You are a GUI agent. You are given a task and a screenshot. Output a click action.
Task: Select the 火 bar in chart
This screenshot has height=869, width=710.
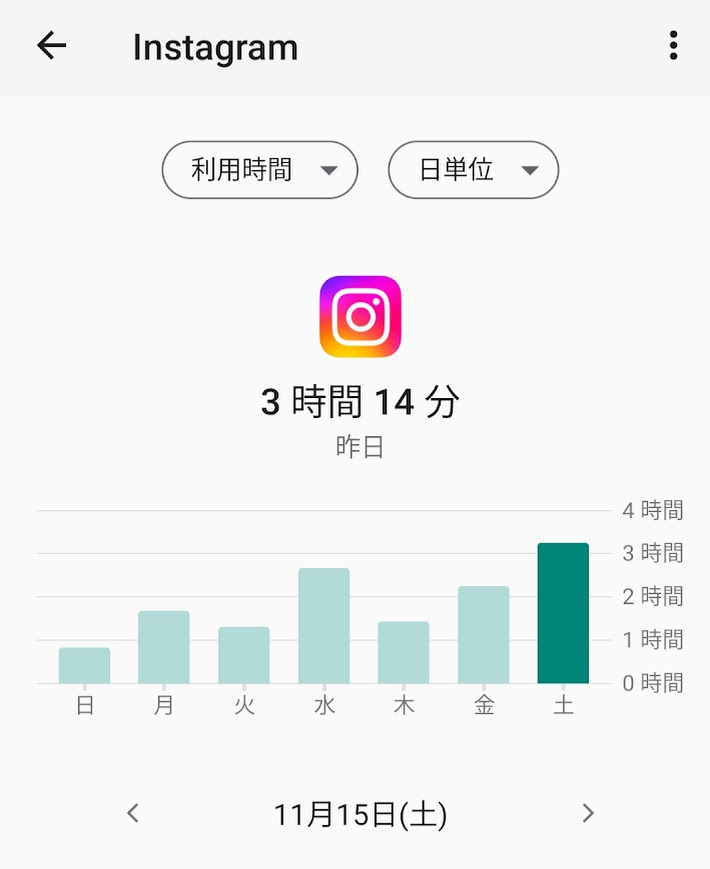pyautogui.click(x=244, y=655)
